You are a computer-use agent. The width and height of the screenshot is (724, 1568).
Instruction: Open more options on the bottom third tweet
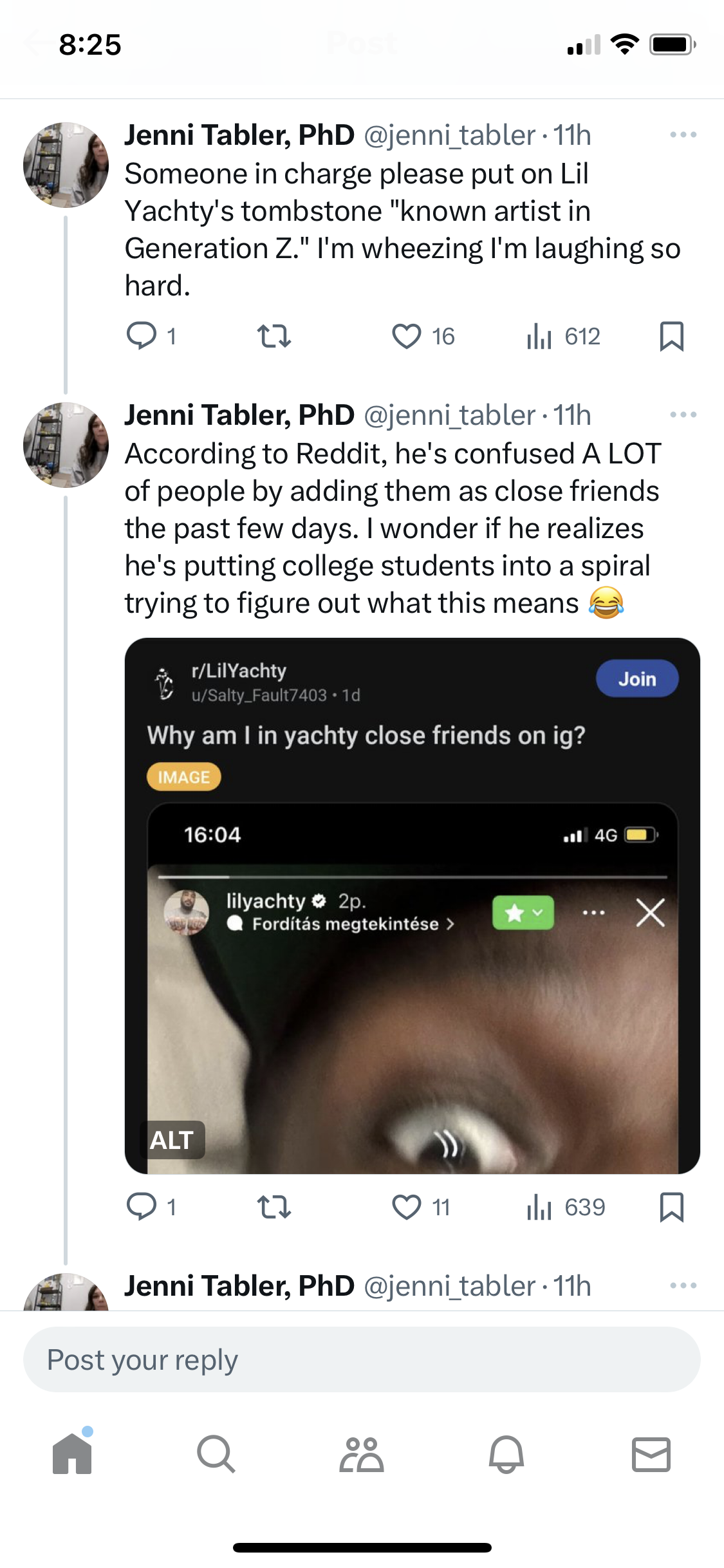coord(684,1285)
